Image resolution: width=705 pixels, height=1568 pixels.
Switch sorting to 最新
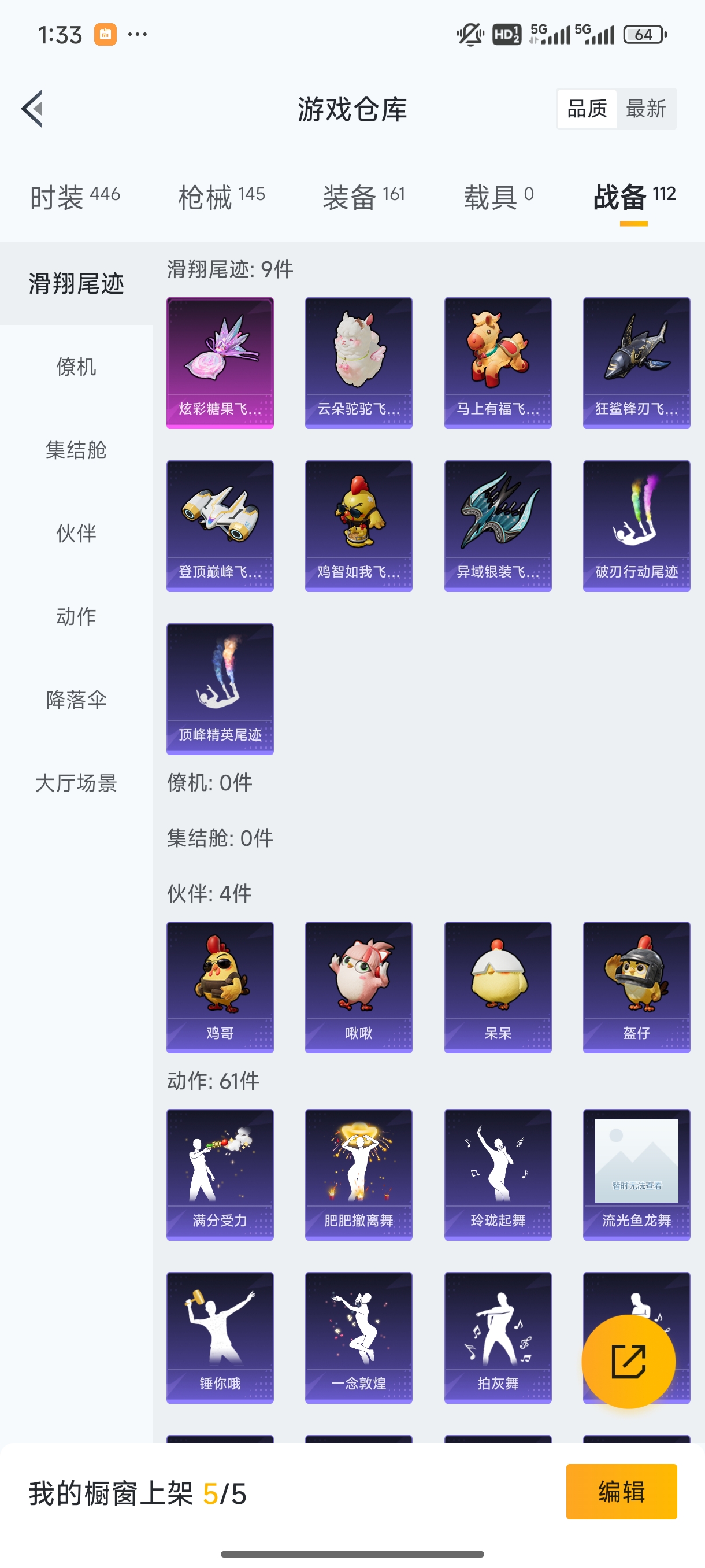point(647,108)
